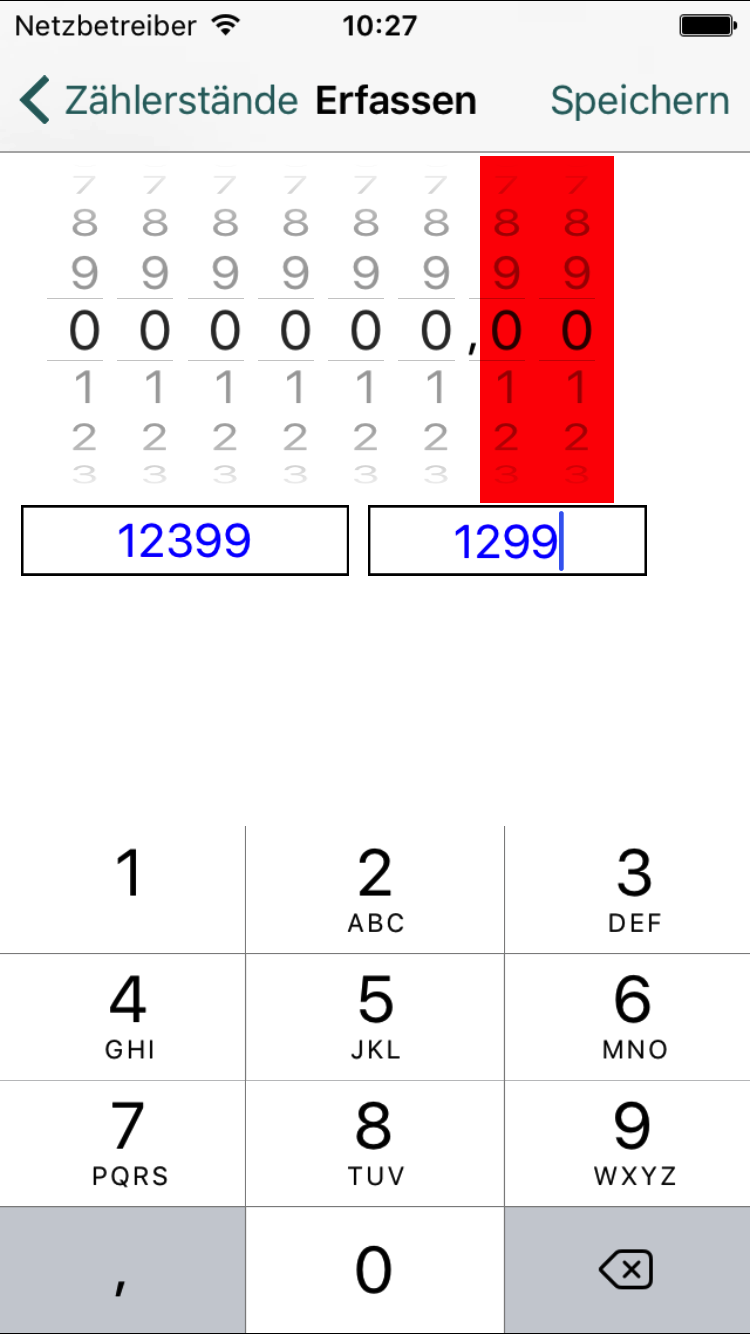
Task: Type digit 3 on the keypad
Action: point(628,889)
